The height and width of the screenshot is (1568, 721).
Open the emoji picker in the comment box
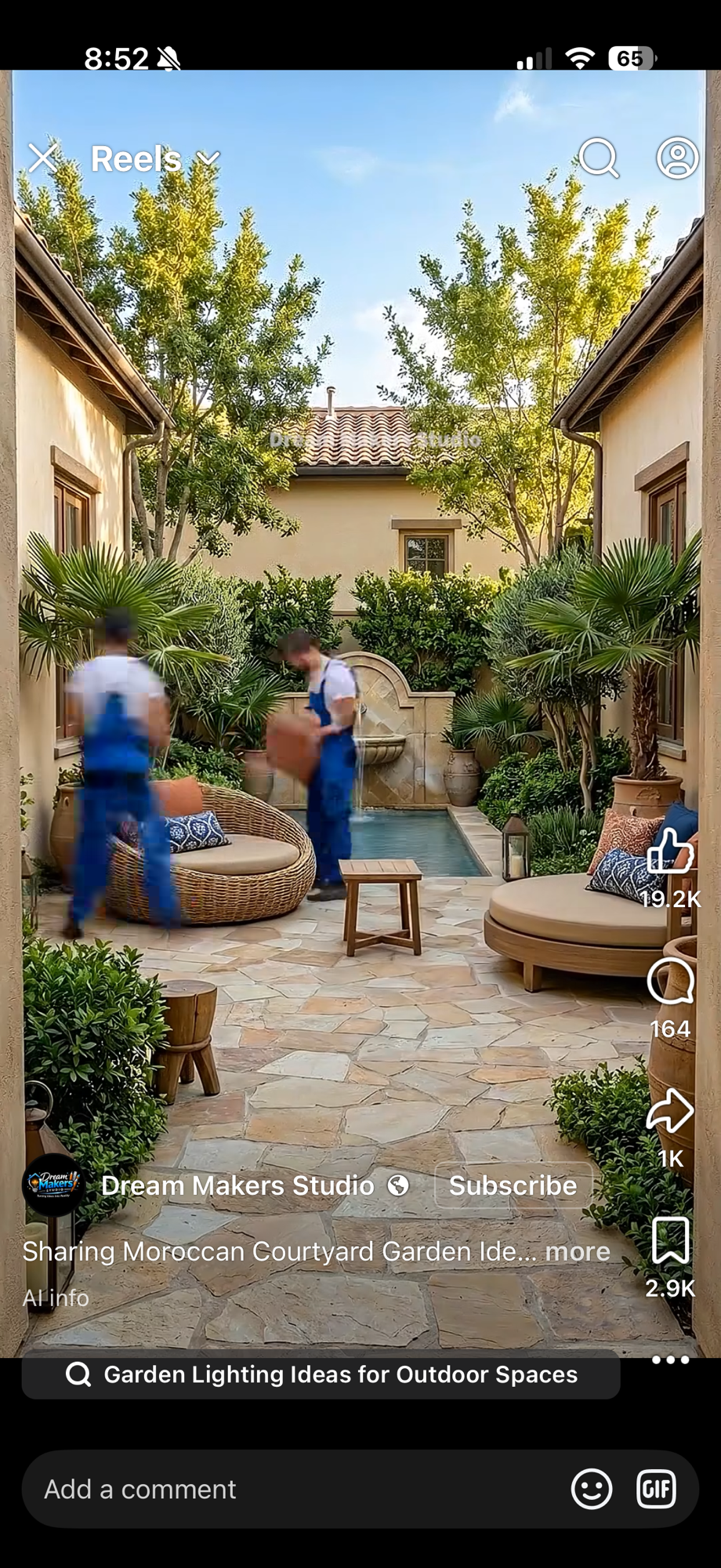(x=592, y=1489)
